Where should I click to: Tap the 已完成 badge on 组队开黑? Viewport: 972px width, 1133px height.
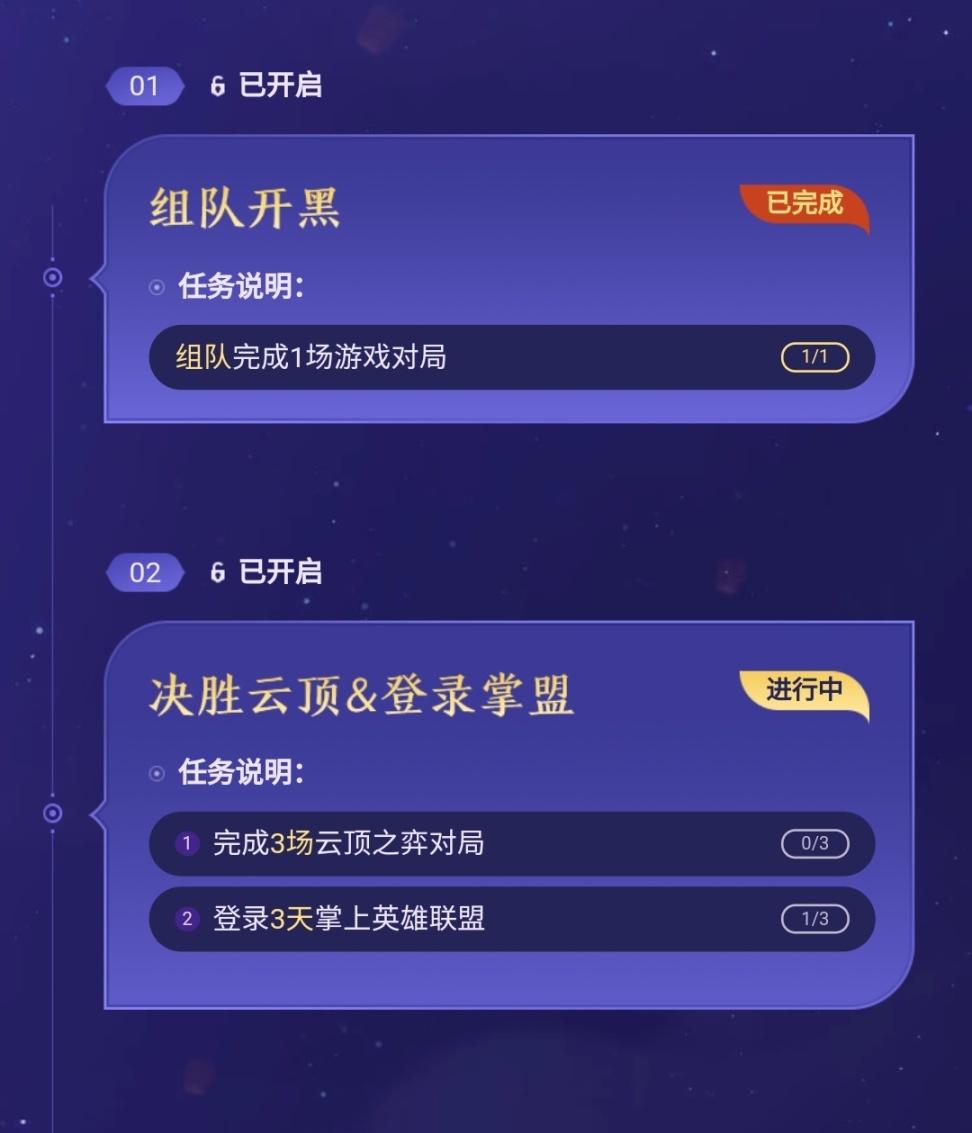click(804, 205)
